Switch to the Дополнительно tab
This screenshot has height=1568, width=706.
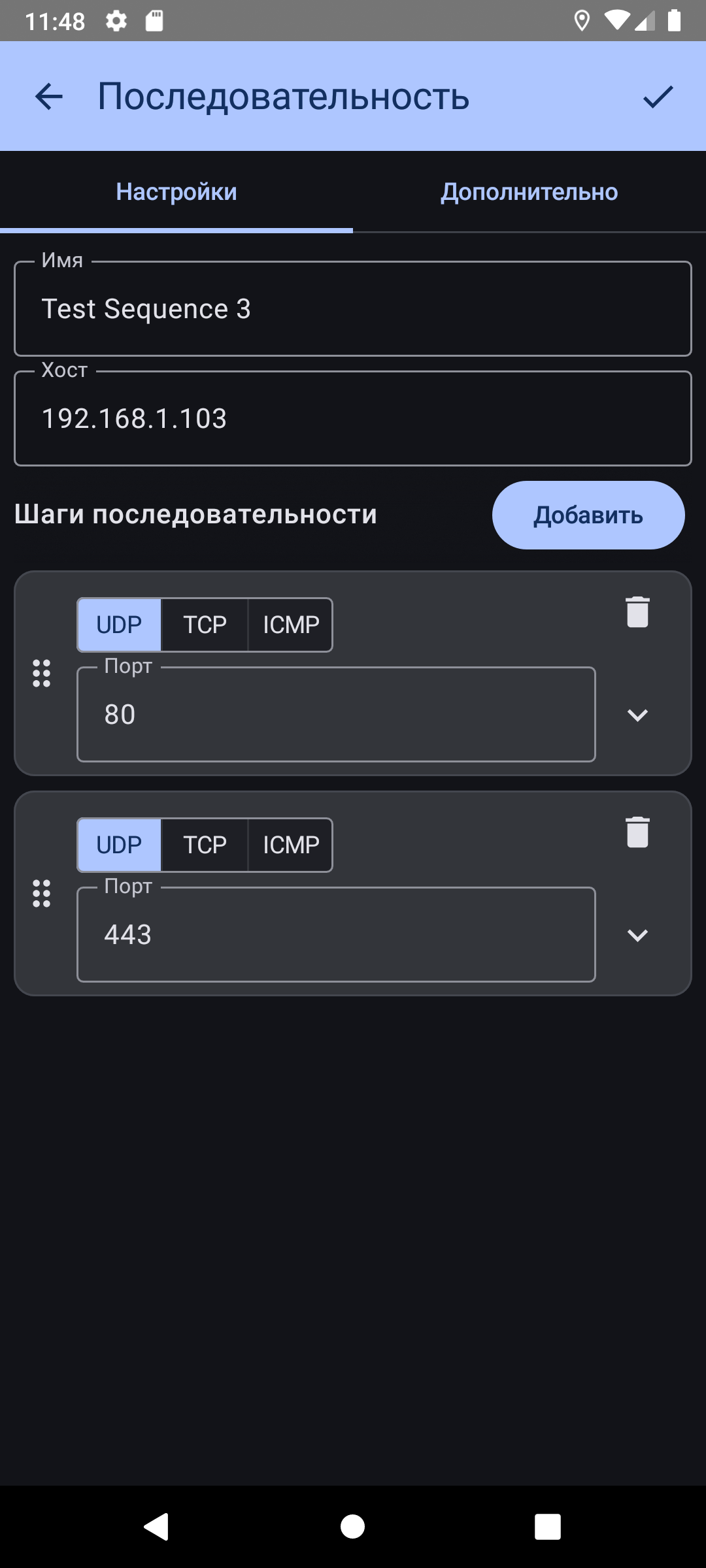click(x=529, y=192)
